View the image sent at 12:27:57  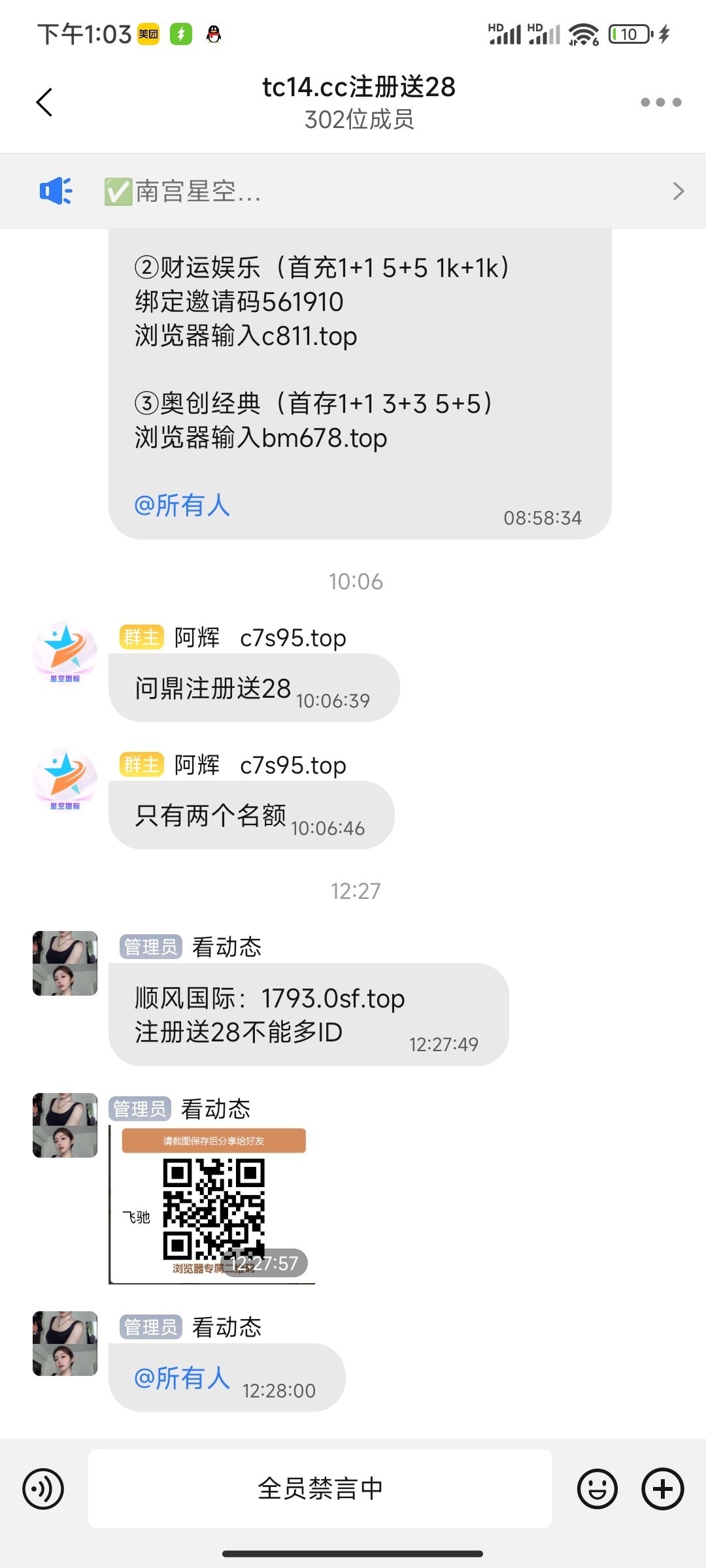(212, 1205)
